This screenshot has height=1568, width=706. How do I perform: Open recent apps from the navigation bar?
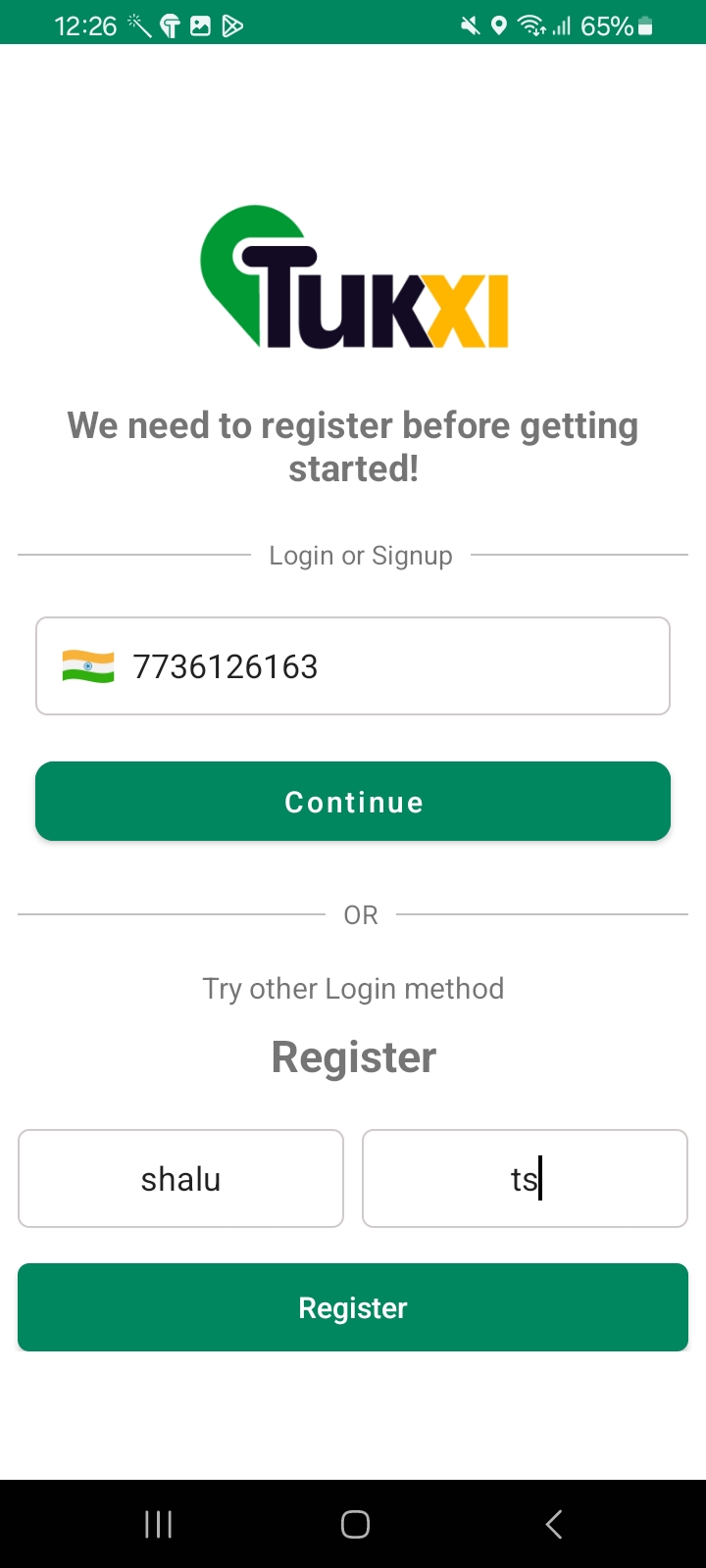click(x=158, y=1524)
